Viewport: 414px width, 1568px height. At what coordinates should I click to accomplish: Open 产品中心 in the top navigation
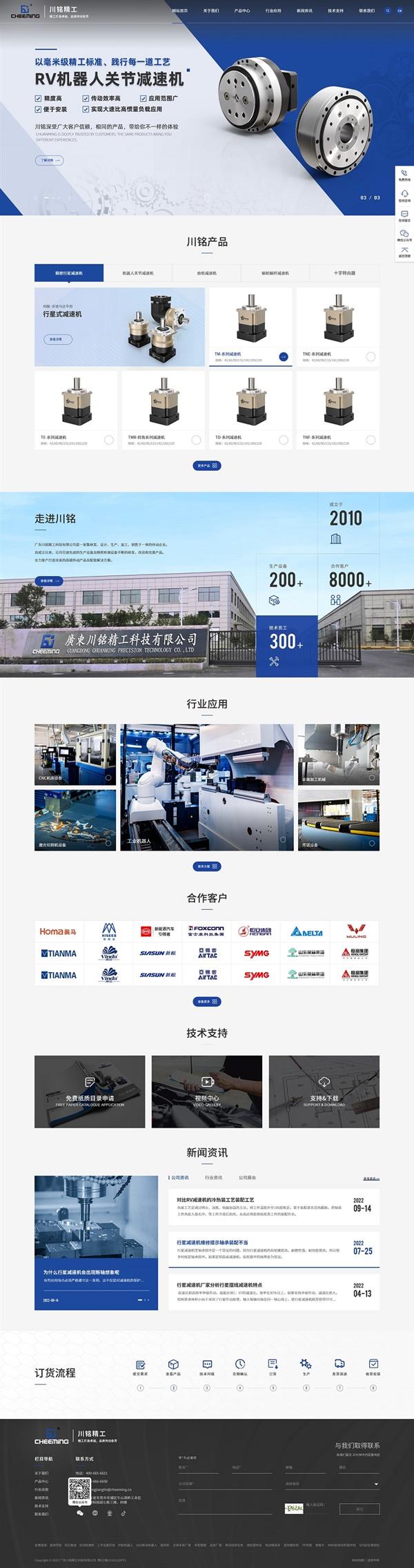coord(241,11)
